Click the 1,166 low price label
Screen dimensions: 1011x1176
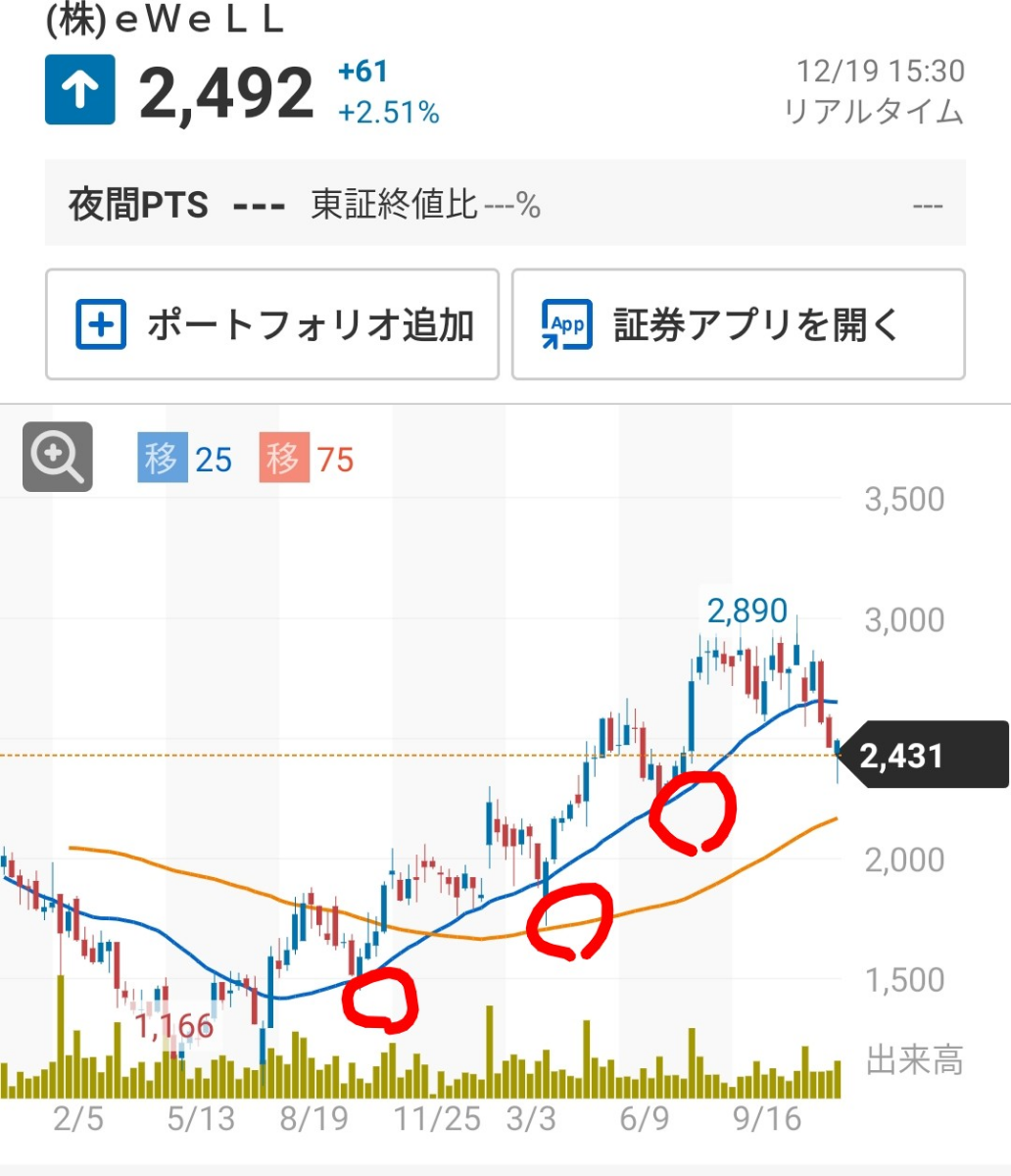point(173,1026)
